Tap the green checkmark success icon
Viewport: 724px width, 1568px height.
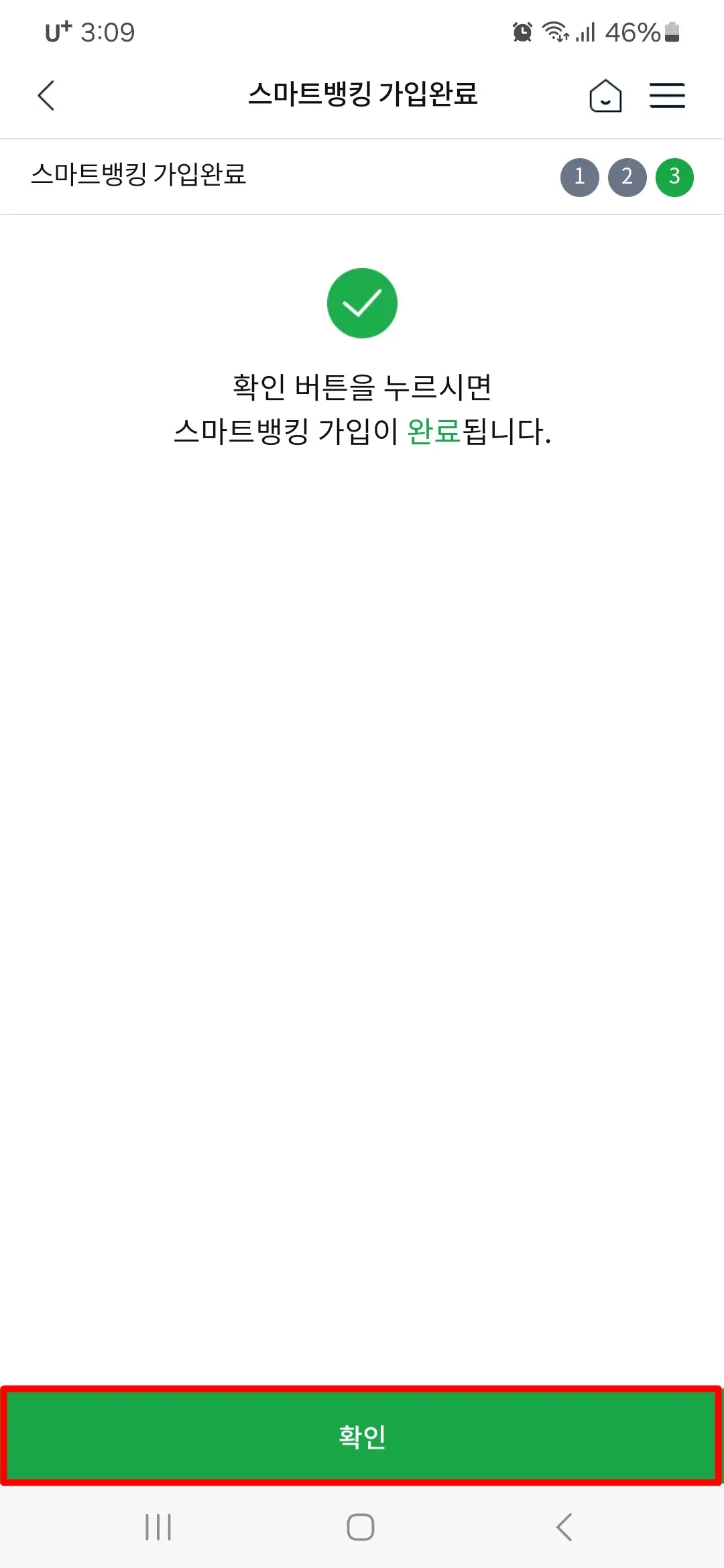362,302
